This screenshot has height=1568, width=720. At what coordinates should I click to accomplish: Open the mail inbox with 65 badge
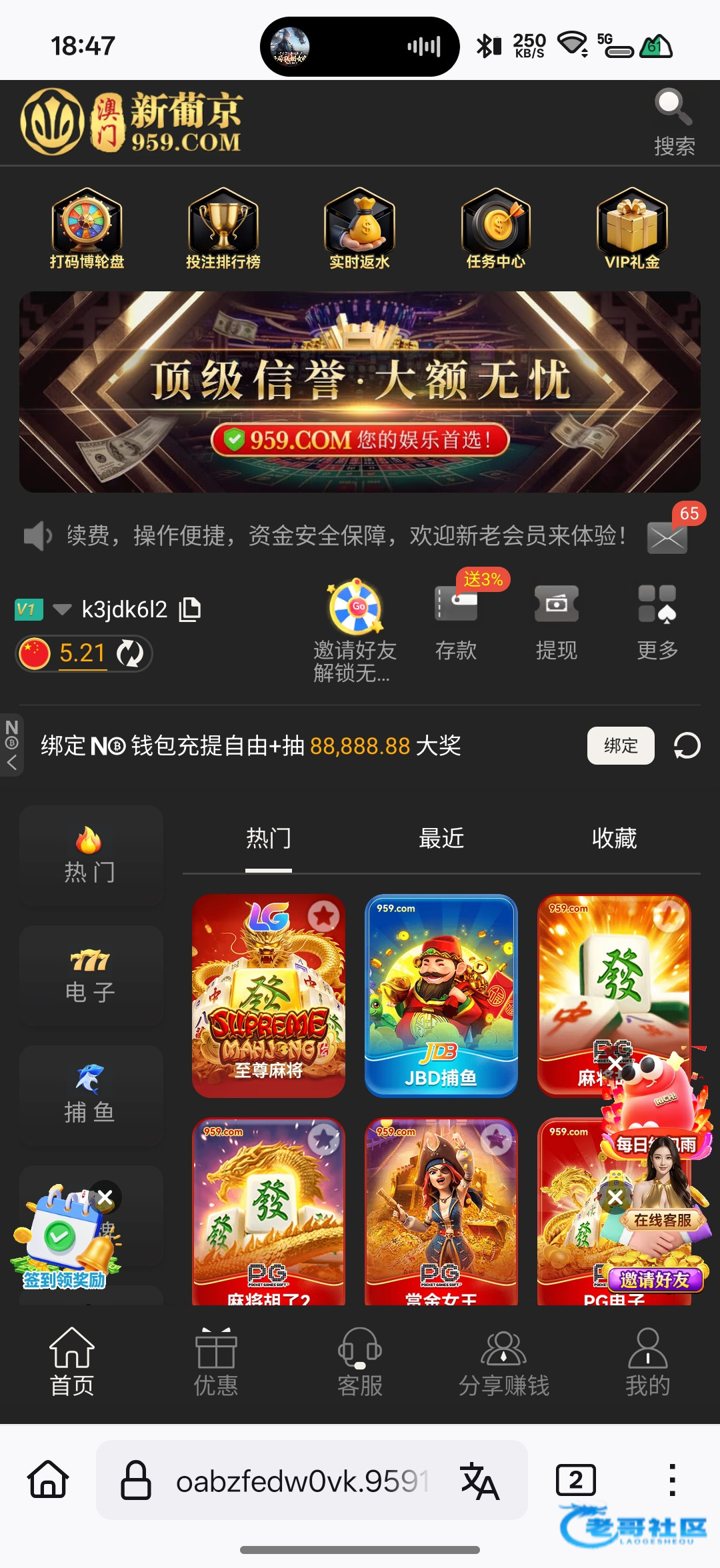(x=667, y=537)
